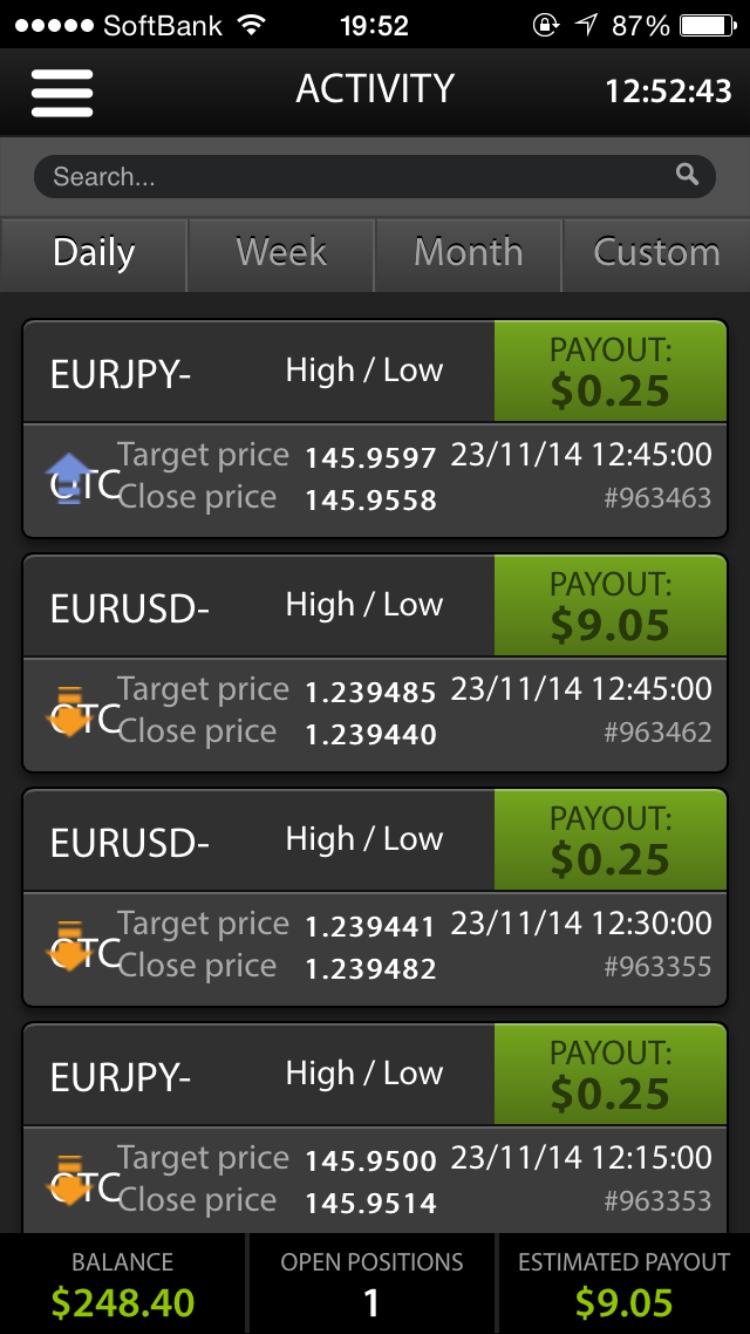Select the Daily tab
The height and width of the screenshot is (1334, 750).
click(94, 254)
